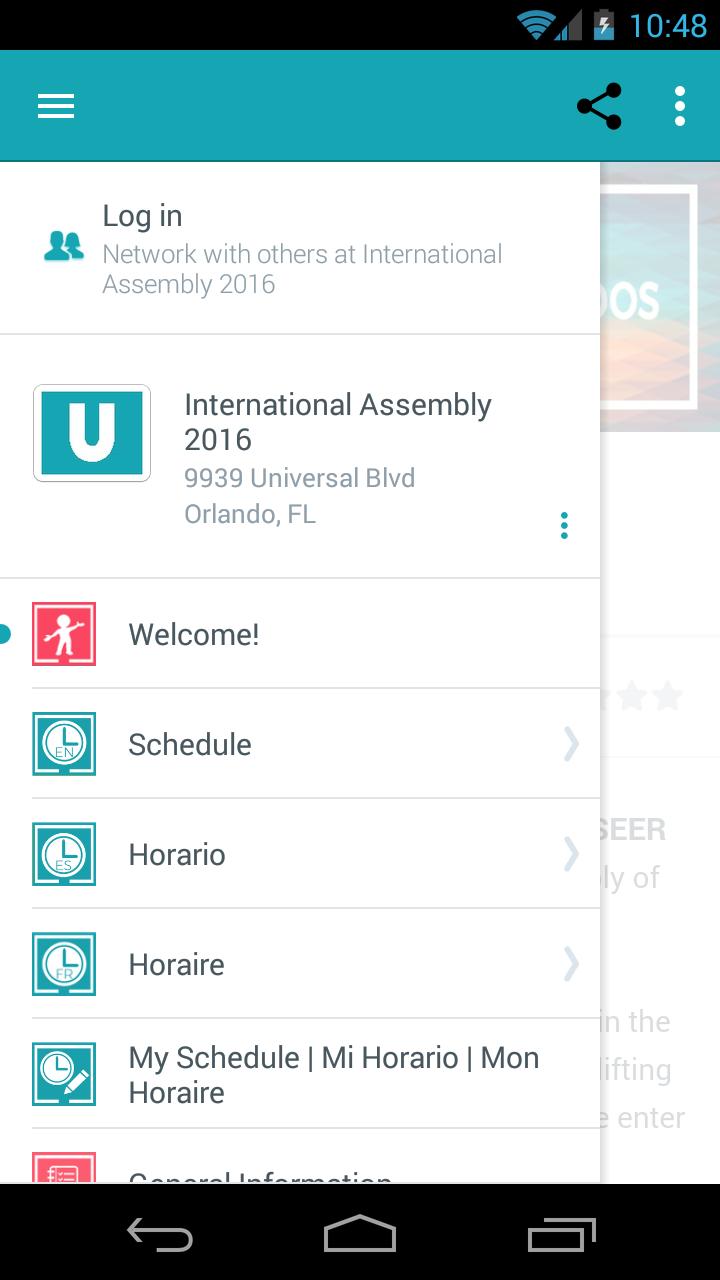Image resolution: width=720 pixels, height=1280 pixels.
Task: Tap the share icon in the toolbar
Action: 600,106
